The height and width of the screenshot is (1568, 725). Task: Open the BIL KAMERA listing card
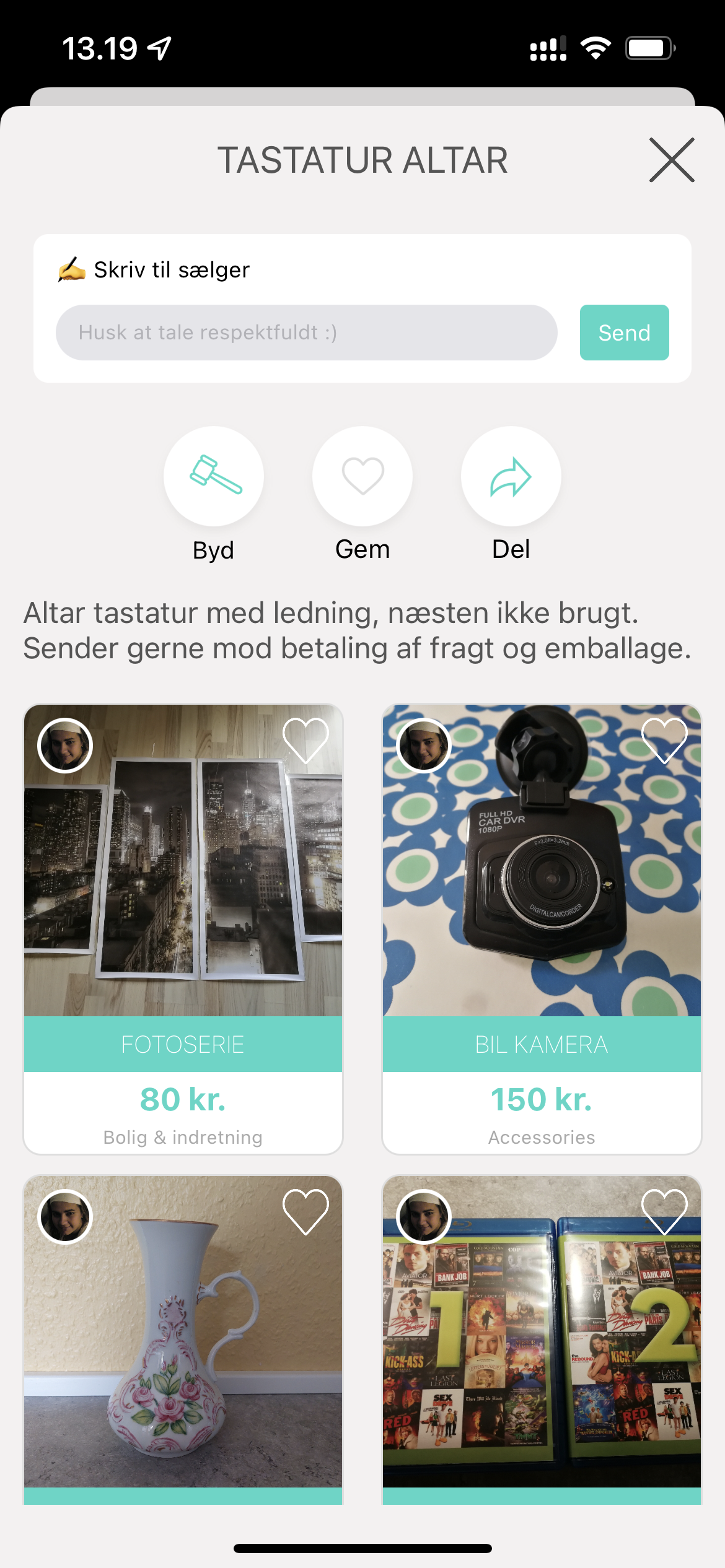542,929
